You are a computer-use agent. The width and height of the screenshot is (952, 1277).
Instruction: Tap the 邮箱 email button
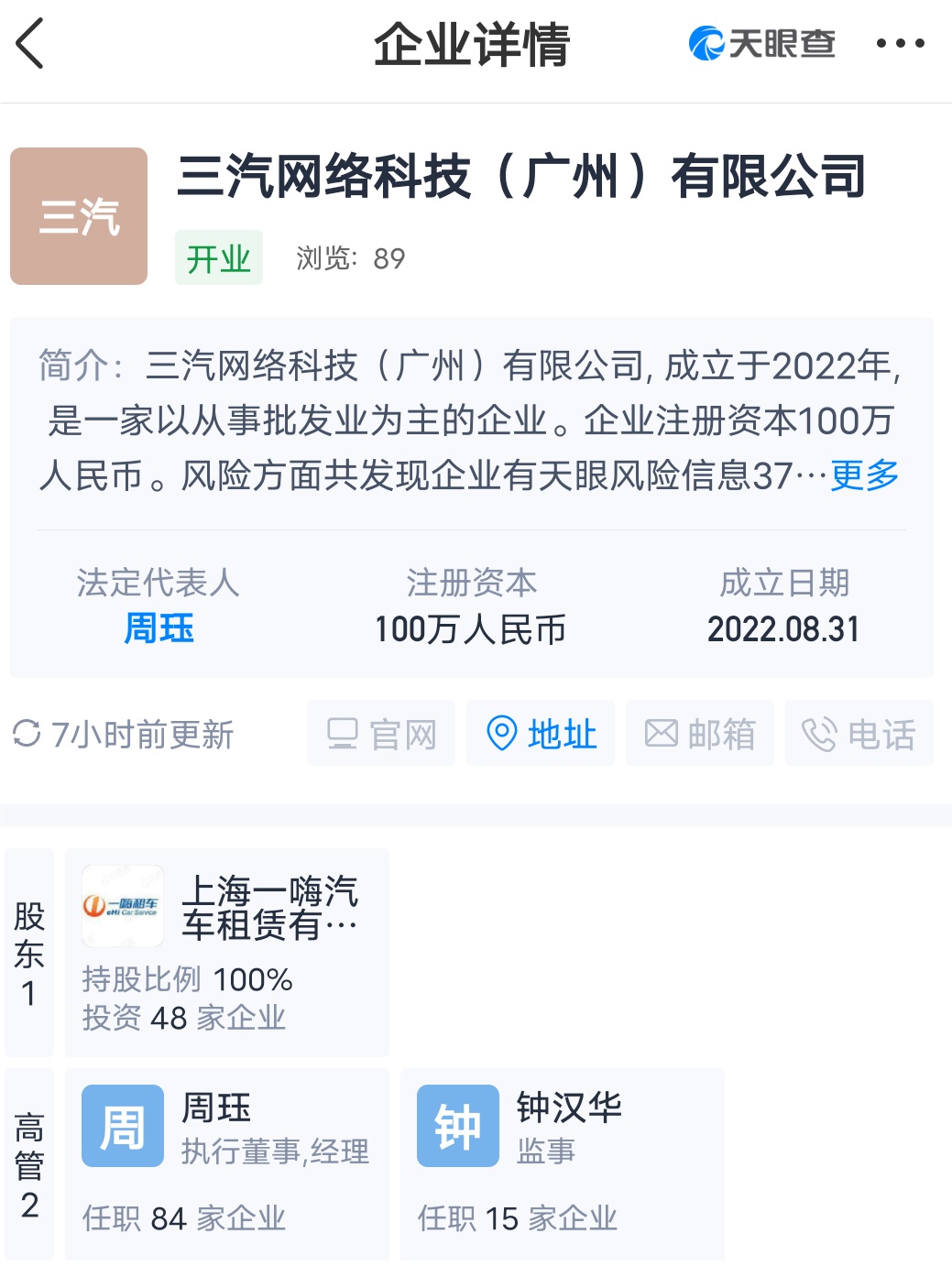coord(700,734)
